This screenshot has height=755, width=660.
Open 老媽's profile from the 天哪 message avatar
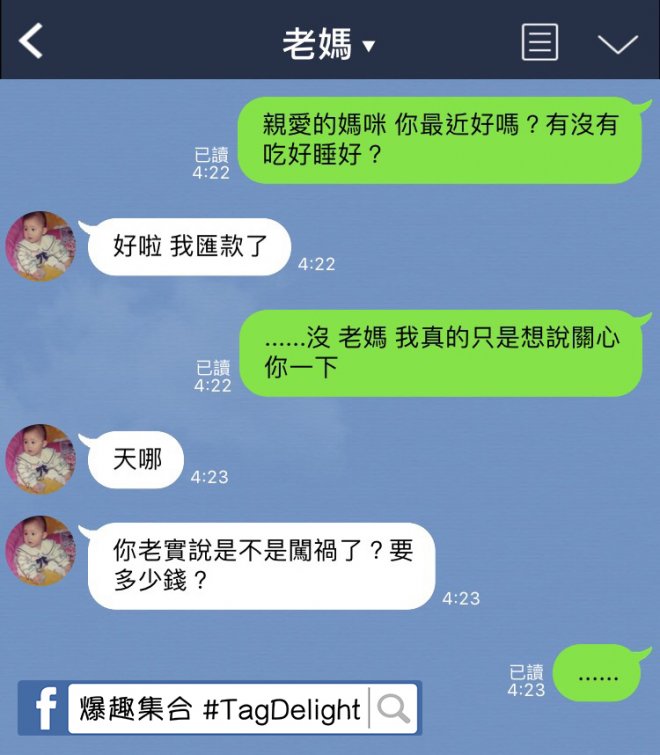click(41, 459)
